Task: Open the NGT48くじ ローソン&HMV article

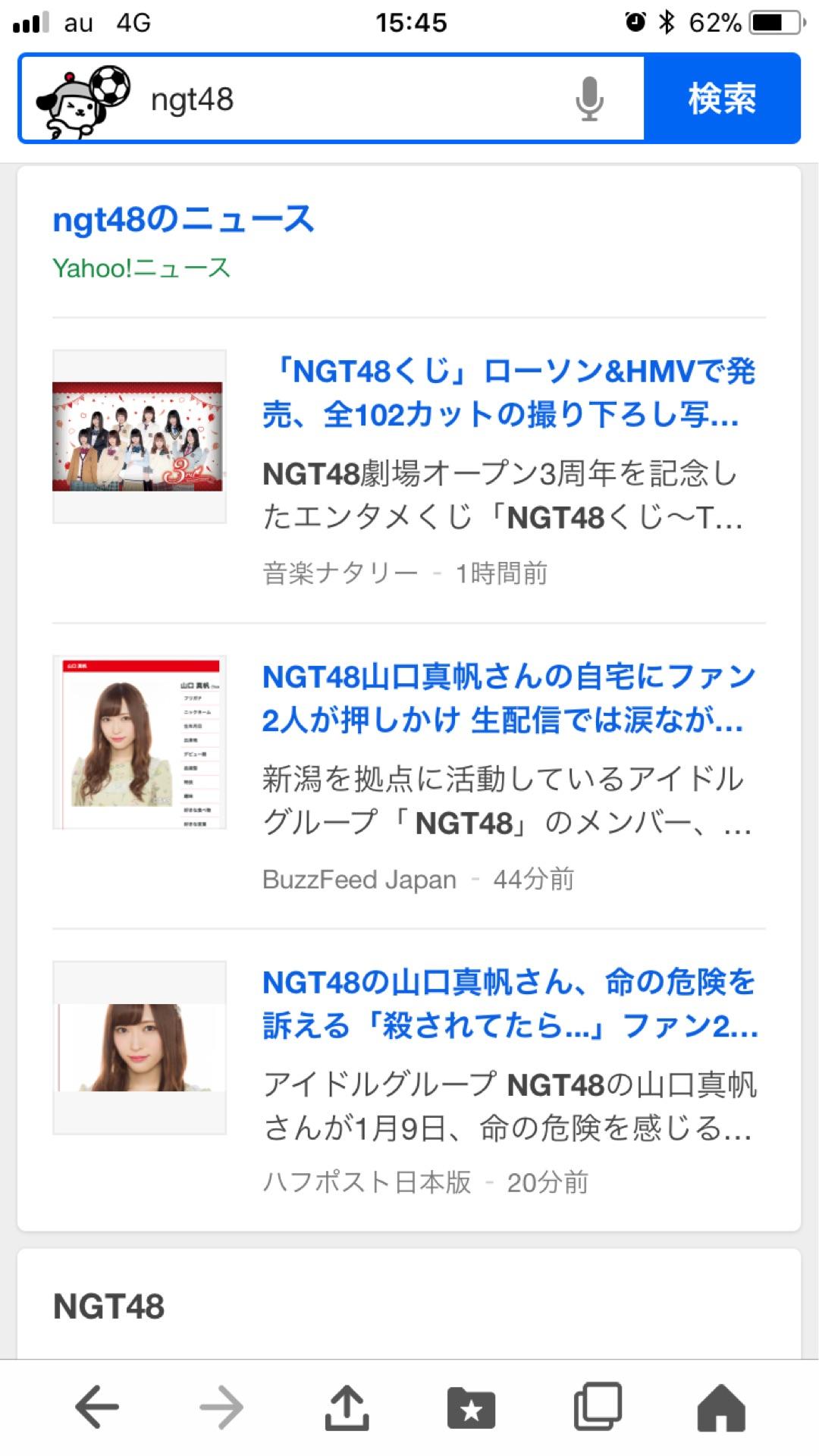Action: 508,393
